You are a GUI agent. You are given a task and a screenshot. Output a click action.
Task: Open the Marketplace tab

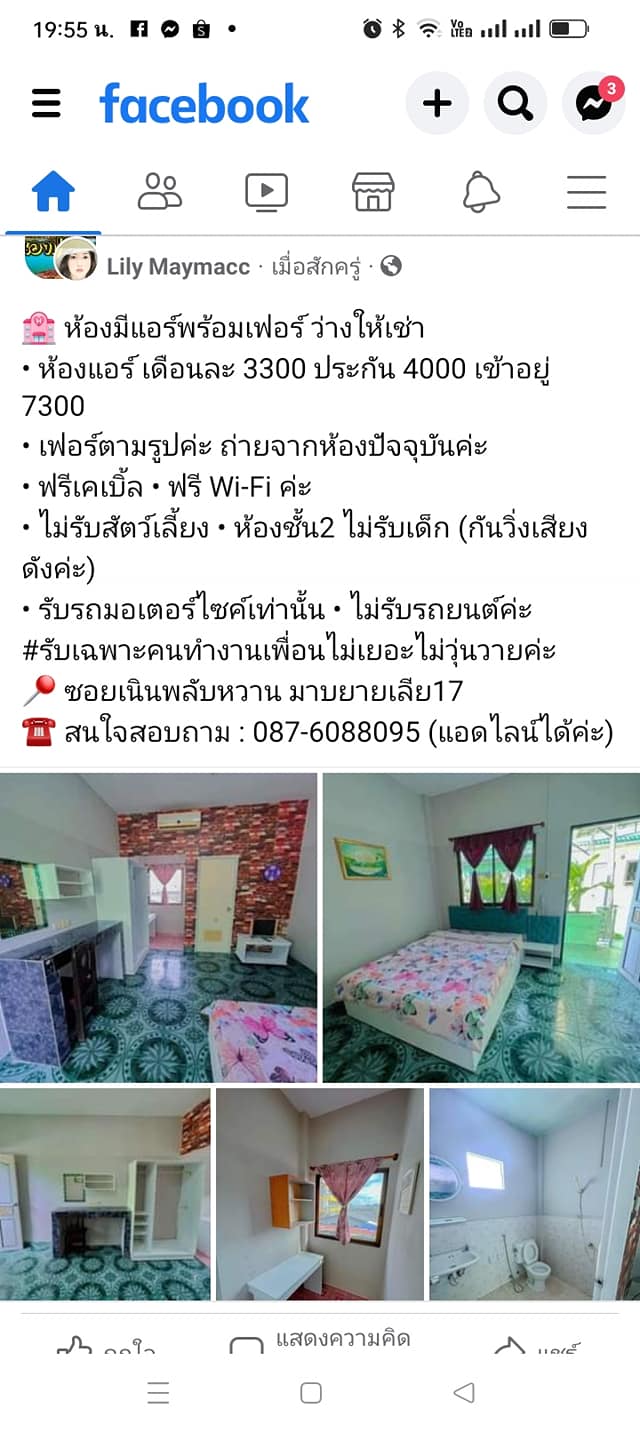pos(373,191)
